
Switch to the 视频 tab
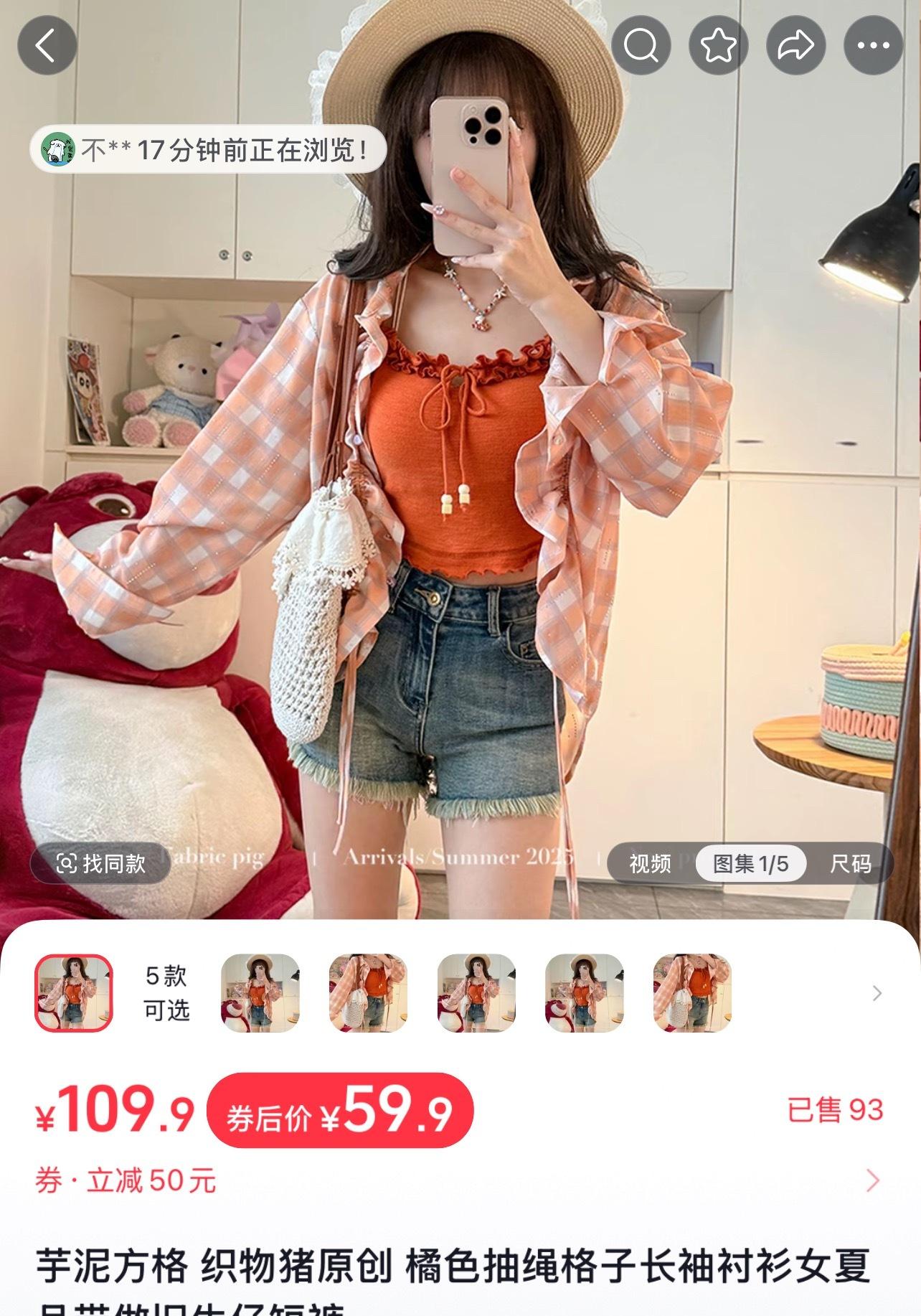(650, 863)
